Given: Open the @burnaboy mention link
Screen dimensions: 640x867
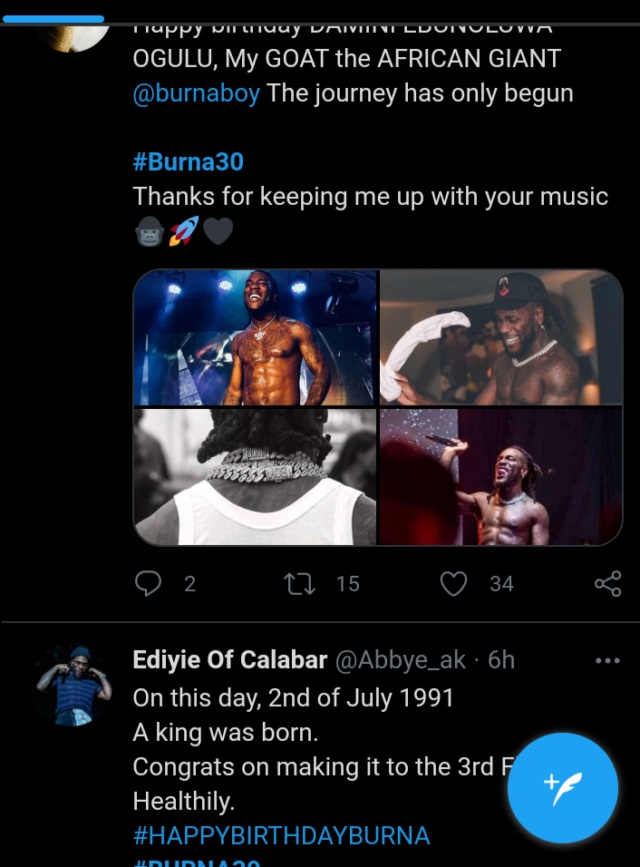Looking at the screenshot, I should (x=196, y=94).
